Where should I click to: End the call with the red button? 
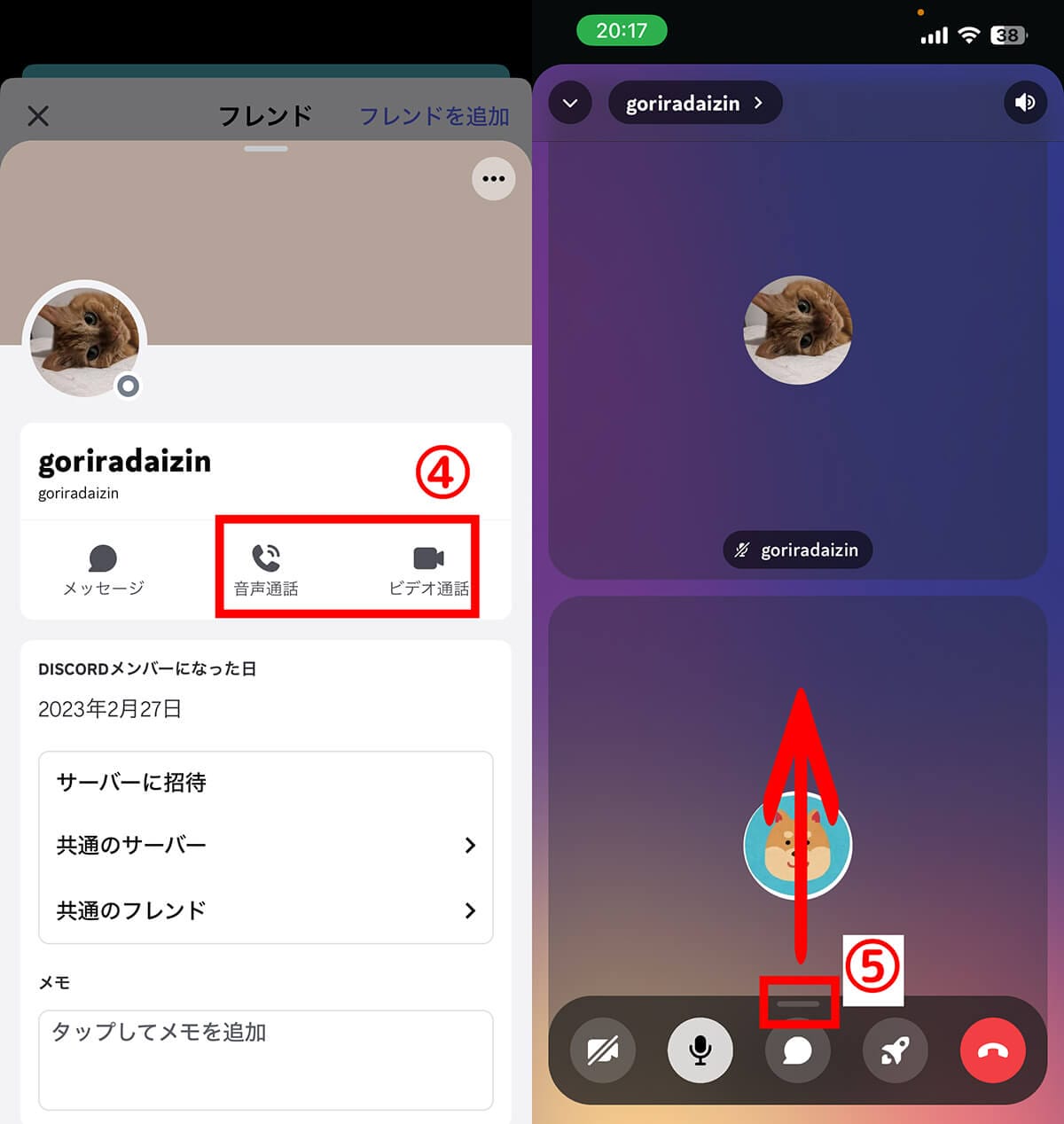[992, 1050]
